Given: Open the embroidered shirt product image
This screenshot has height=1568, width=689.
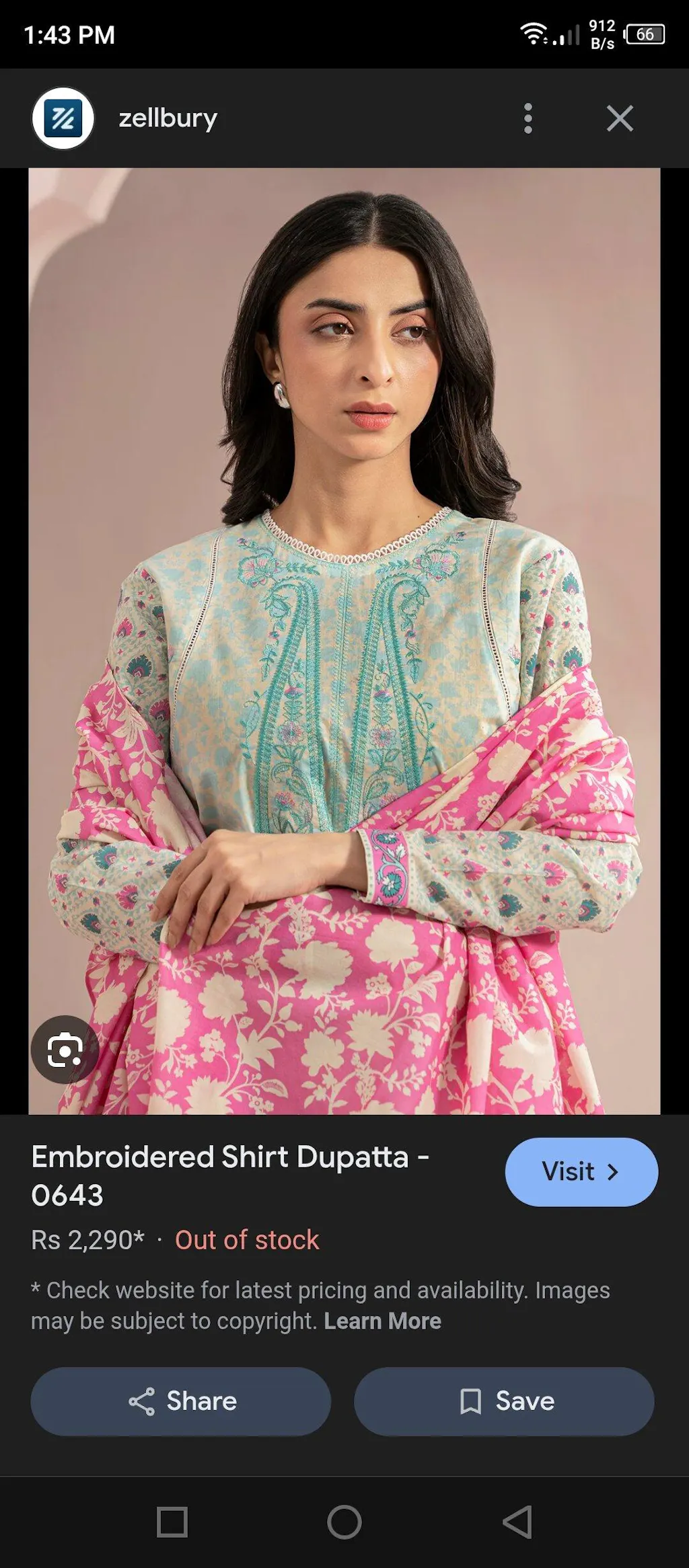Looking at the screenshot, I should [344, 639].
